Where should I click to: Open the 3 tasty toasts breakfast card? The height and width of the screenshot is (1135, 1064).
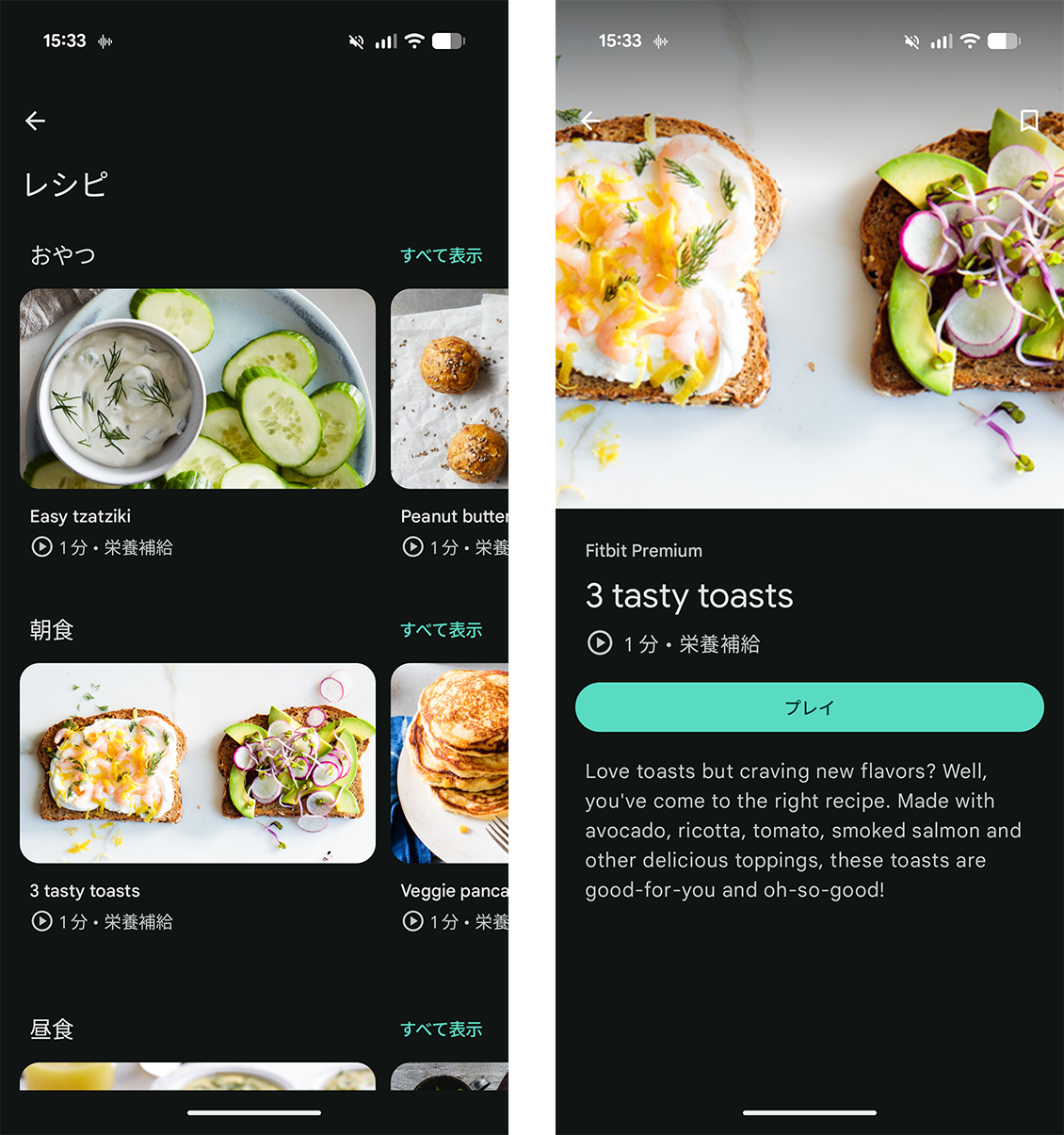(198, 763)
